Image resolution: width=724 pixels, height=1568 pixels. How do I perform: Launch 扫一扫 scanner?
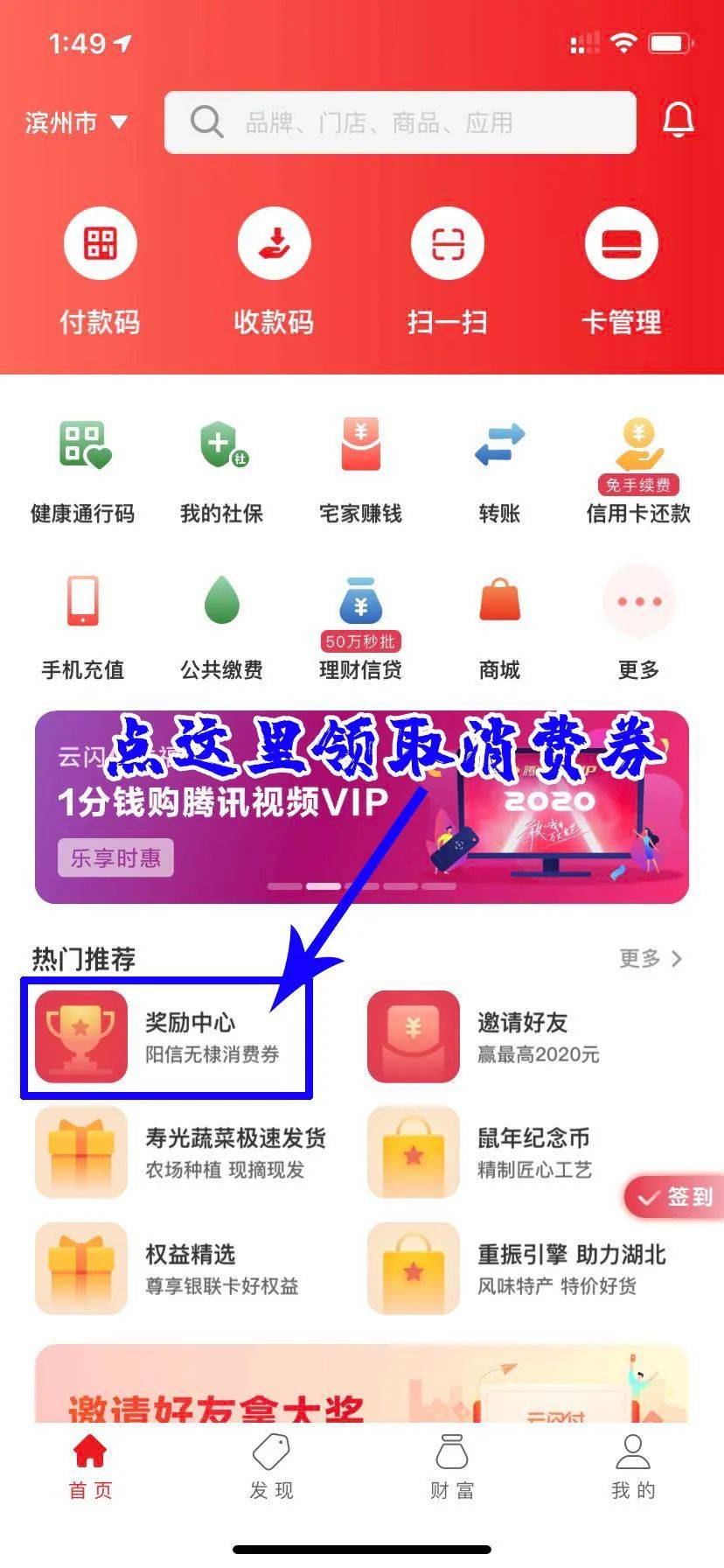click(448, 272)
